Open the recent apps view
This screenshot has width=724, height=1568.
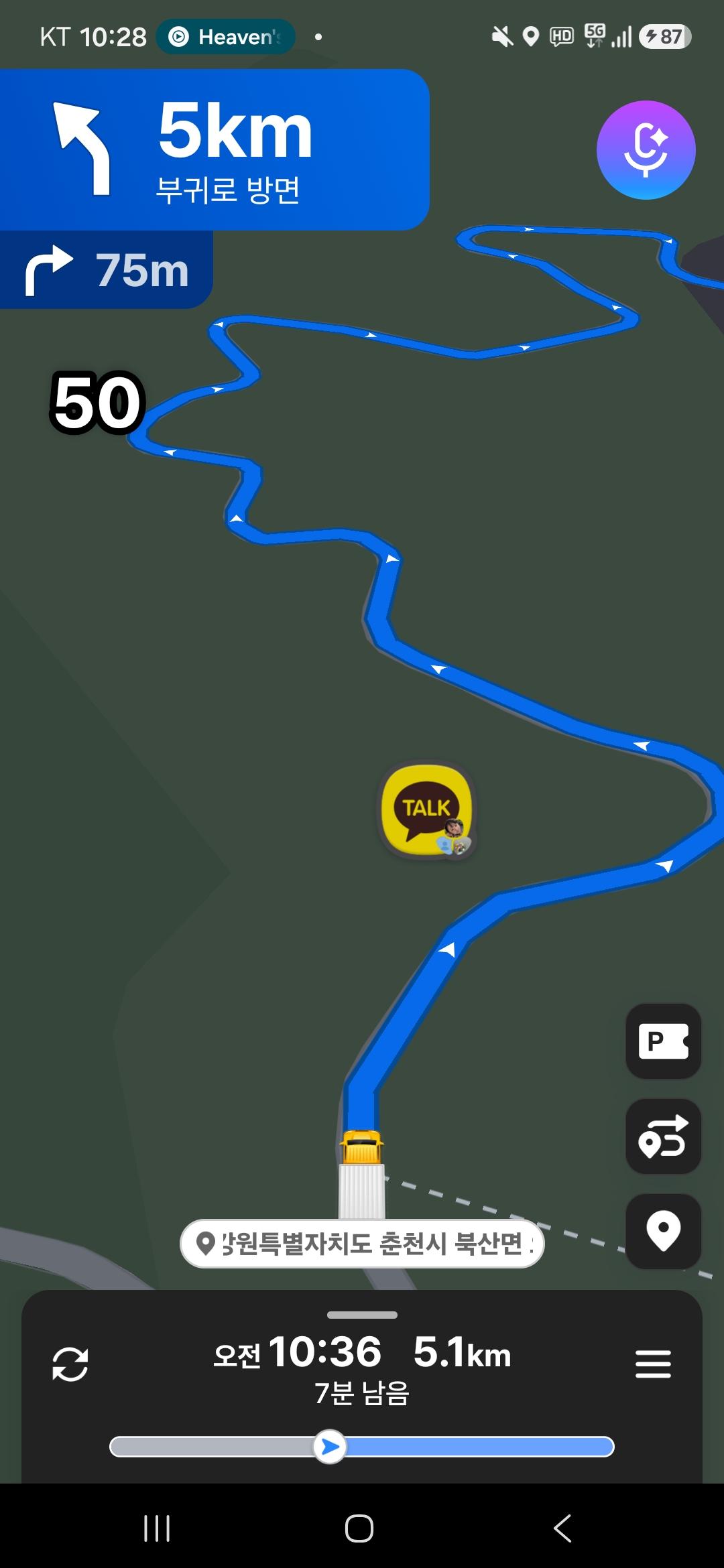click(157, 1528)
